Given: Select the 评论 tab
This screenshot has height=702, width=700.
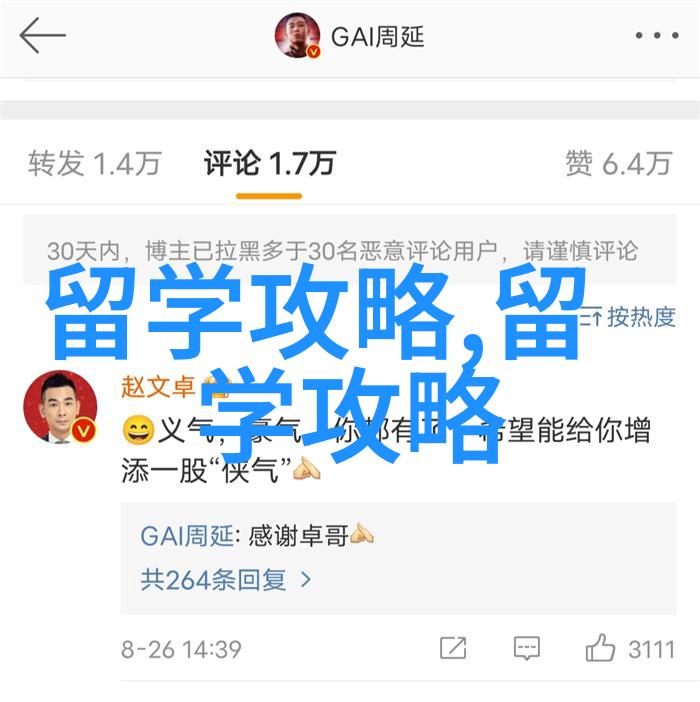Looking at the screenshot, I should click(x=268, y=163).
